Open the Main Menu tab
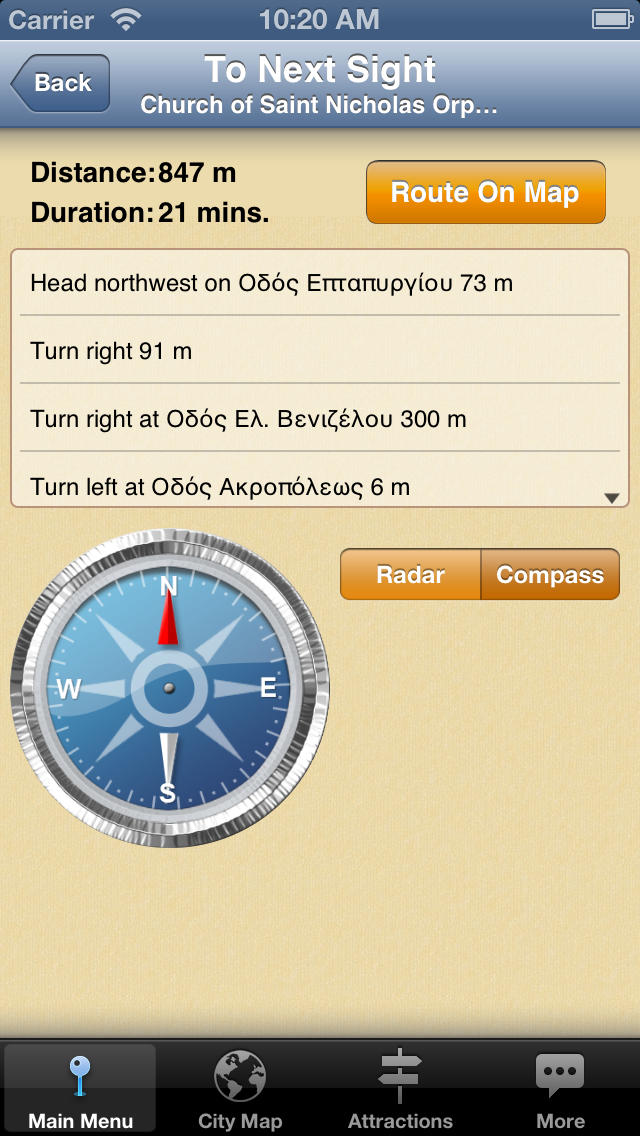Image resolution: width=640 pixels, height=1136 pixels. tap(80, 1089)
